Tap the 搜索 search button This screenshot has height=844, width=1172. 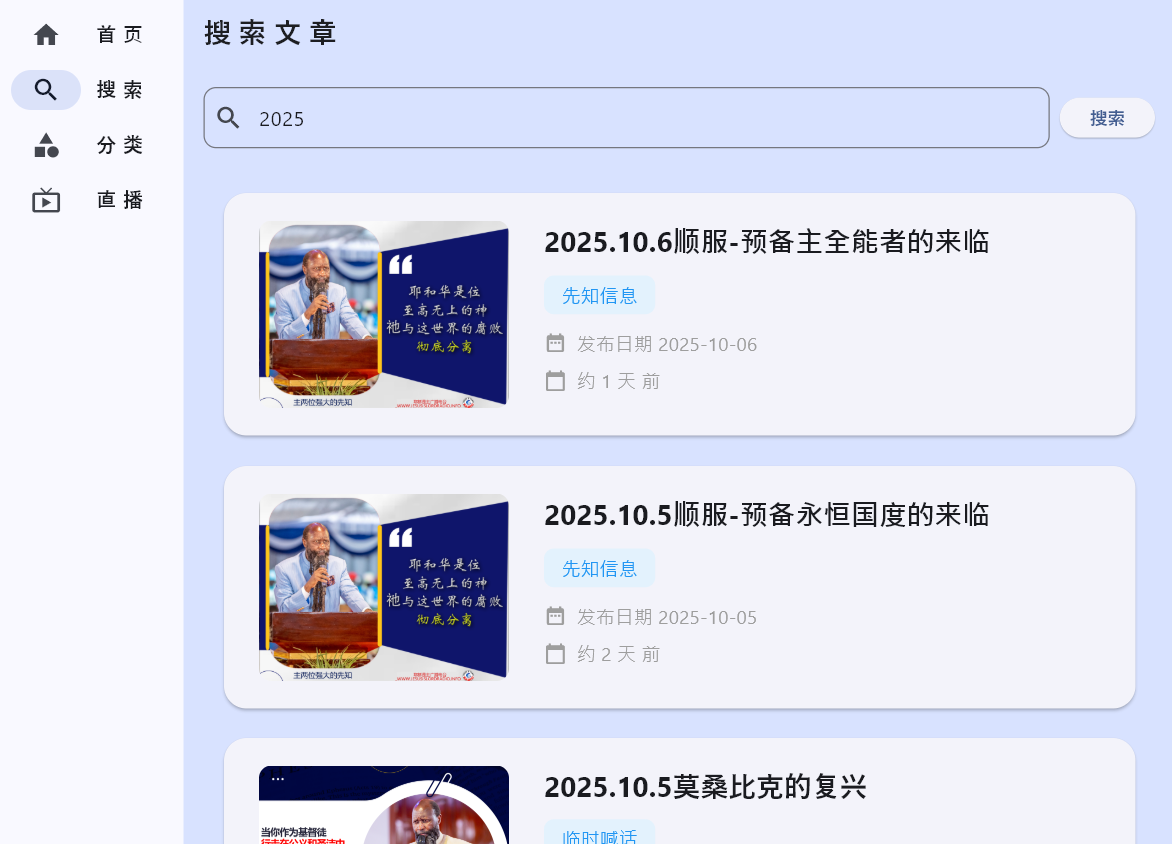tap(1107, 118)
